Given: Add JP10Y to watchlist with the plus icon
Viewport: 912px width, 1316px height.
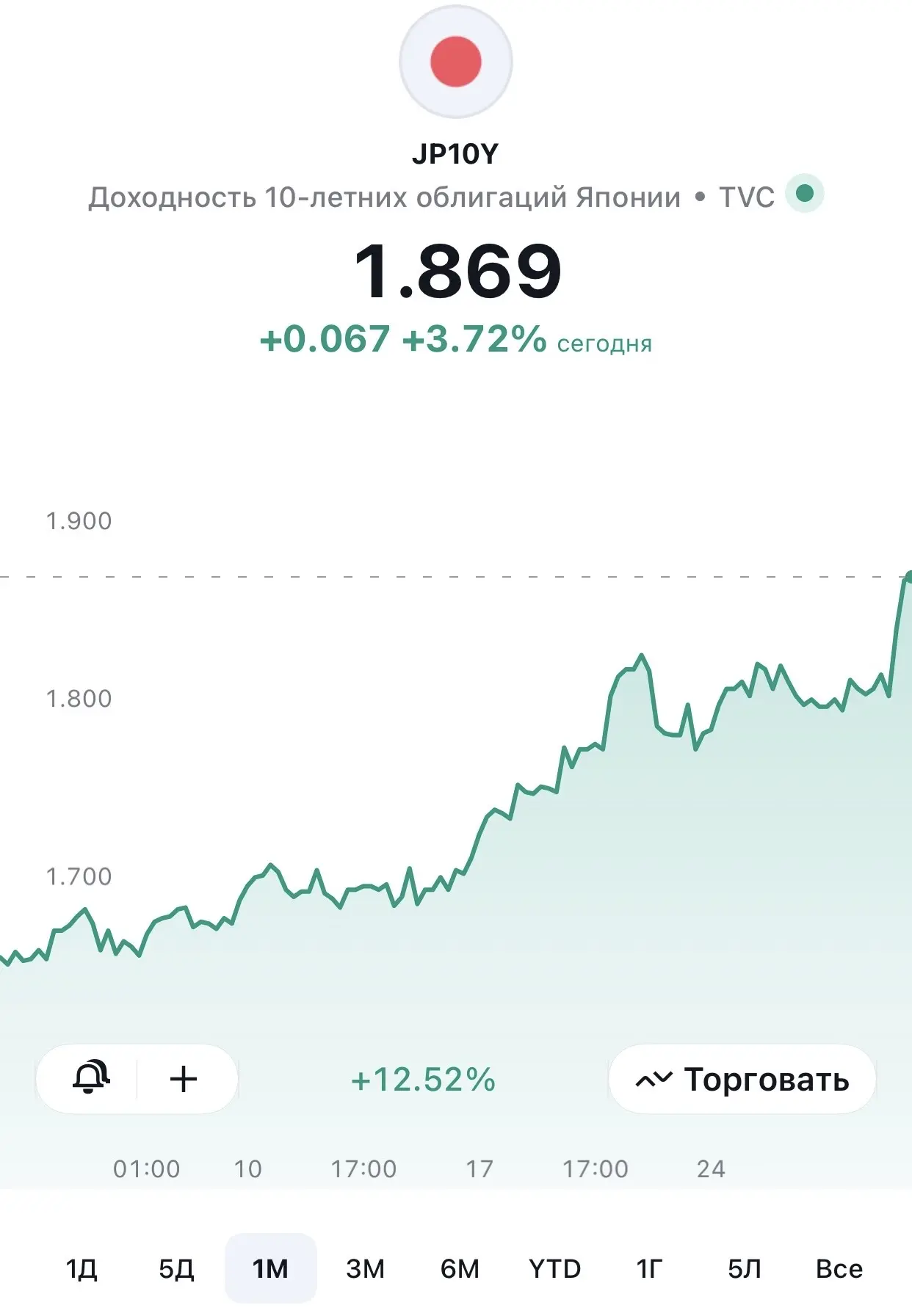Looking at the screenshot, I should click(184, 1079).
